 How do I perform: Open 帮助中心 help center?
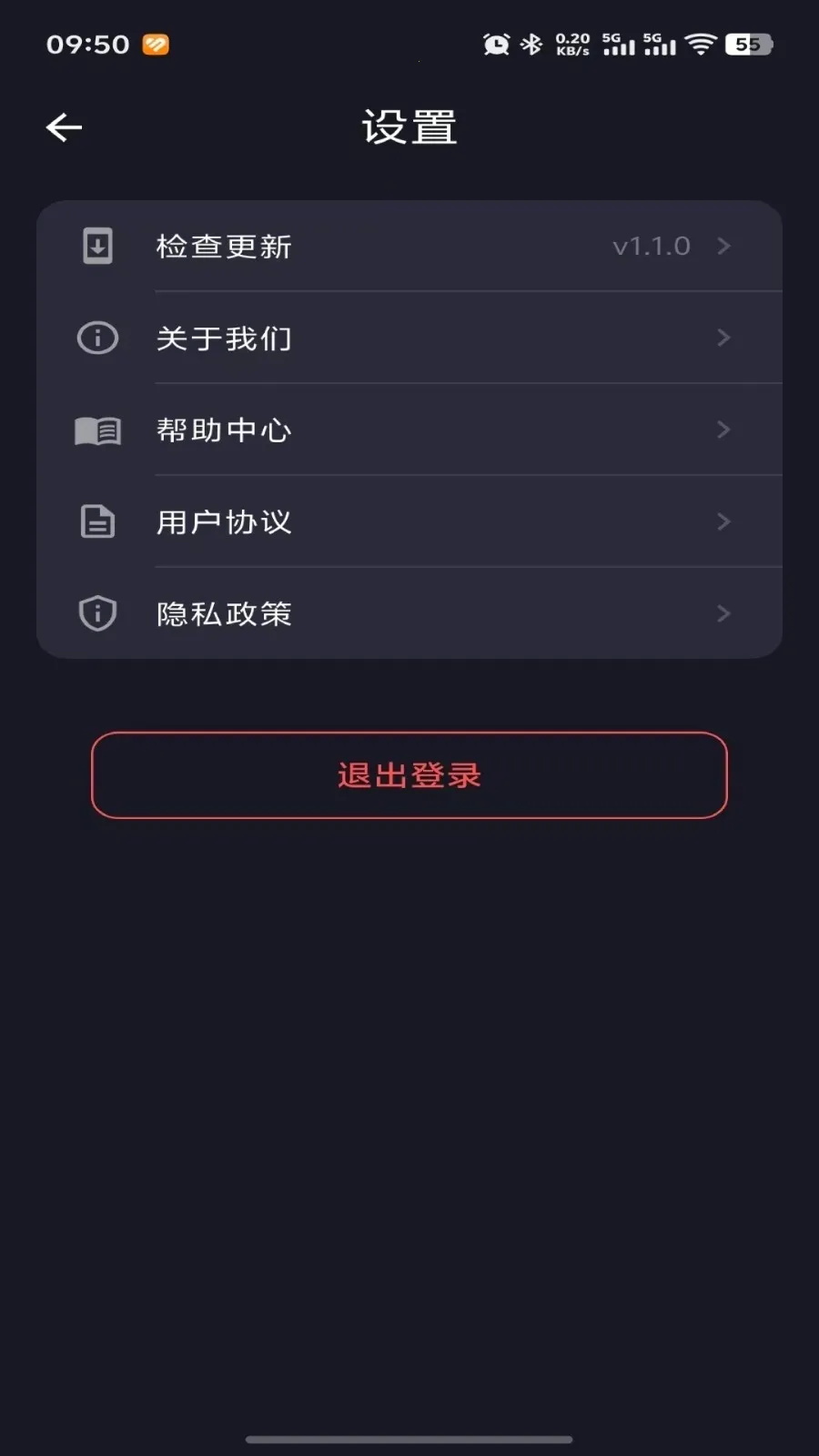click(409, 430)
